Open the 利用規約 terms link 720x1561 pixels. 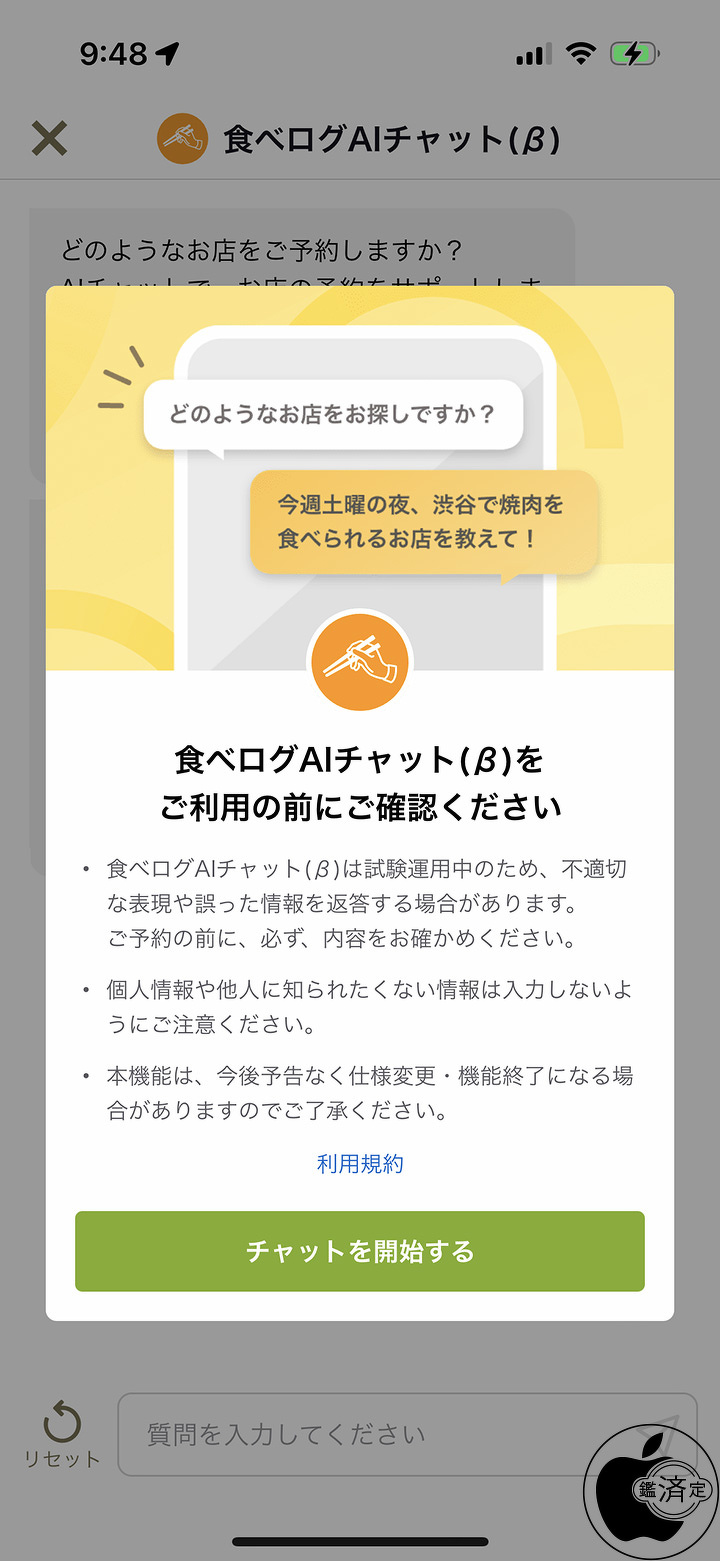(360, 1163)
